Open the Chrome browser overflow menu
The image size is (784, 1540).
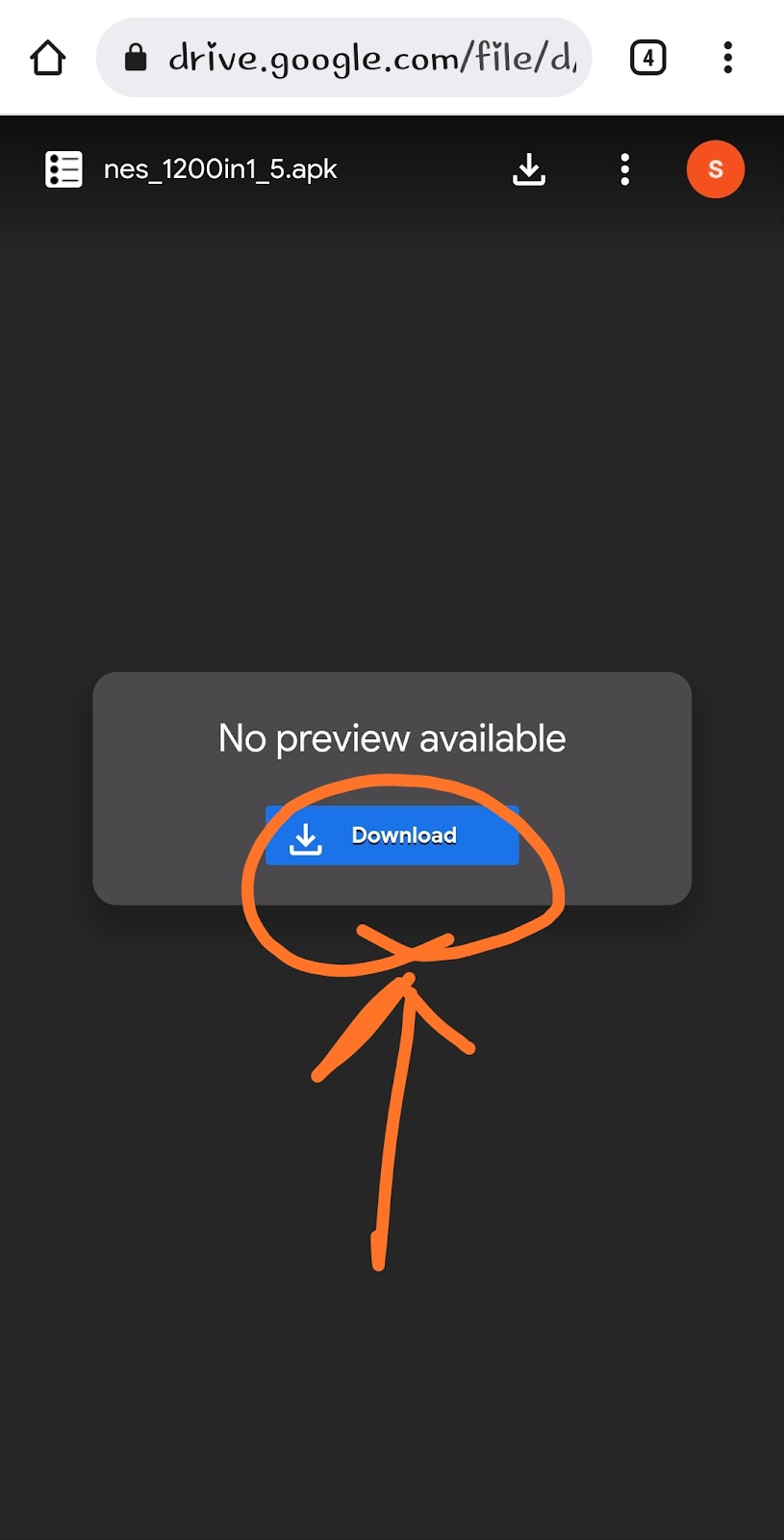tap(727, 58)
